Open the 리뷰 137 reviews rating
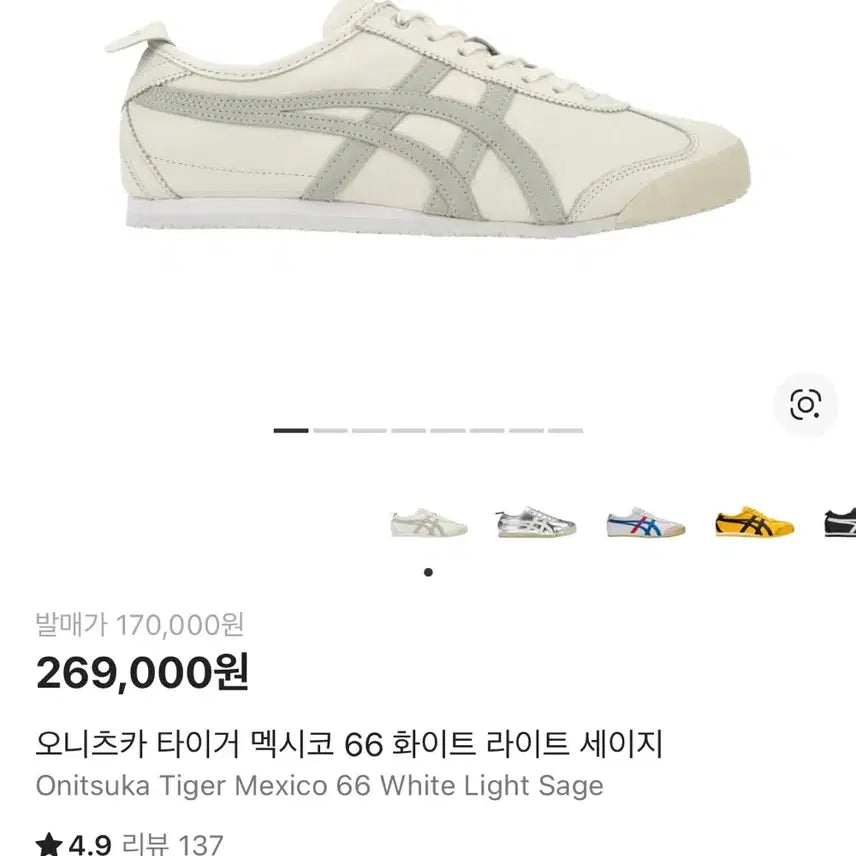The width and height of the screenshot is (856, 856). [130, 844]
